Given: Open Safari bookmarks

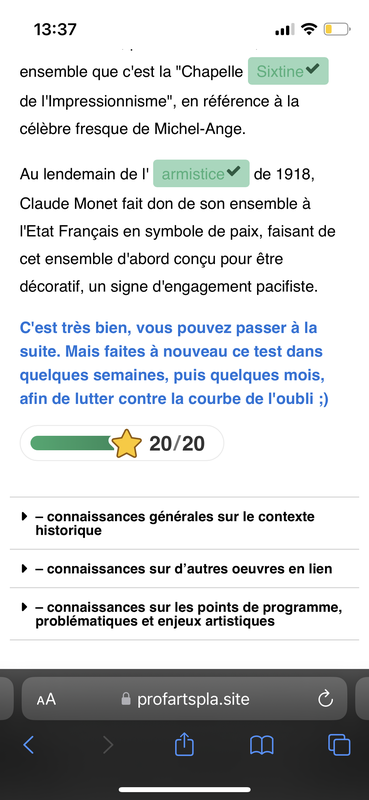Looking at the screenshot, I should [262, 745].
